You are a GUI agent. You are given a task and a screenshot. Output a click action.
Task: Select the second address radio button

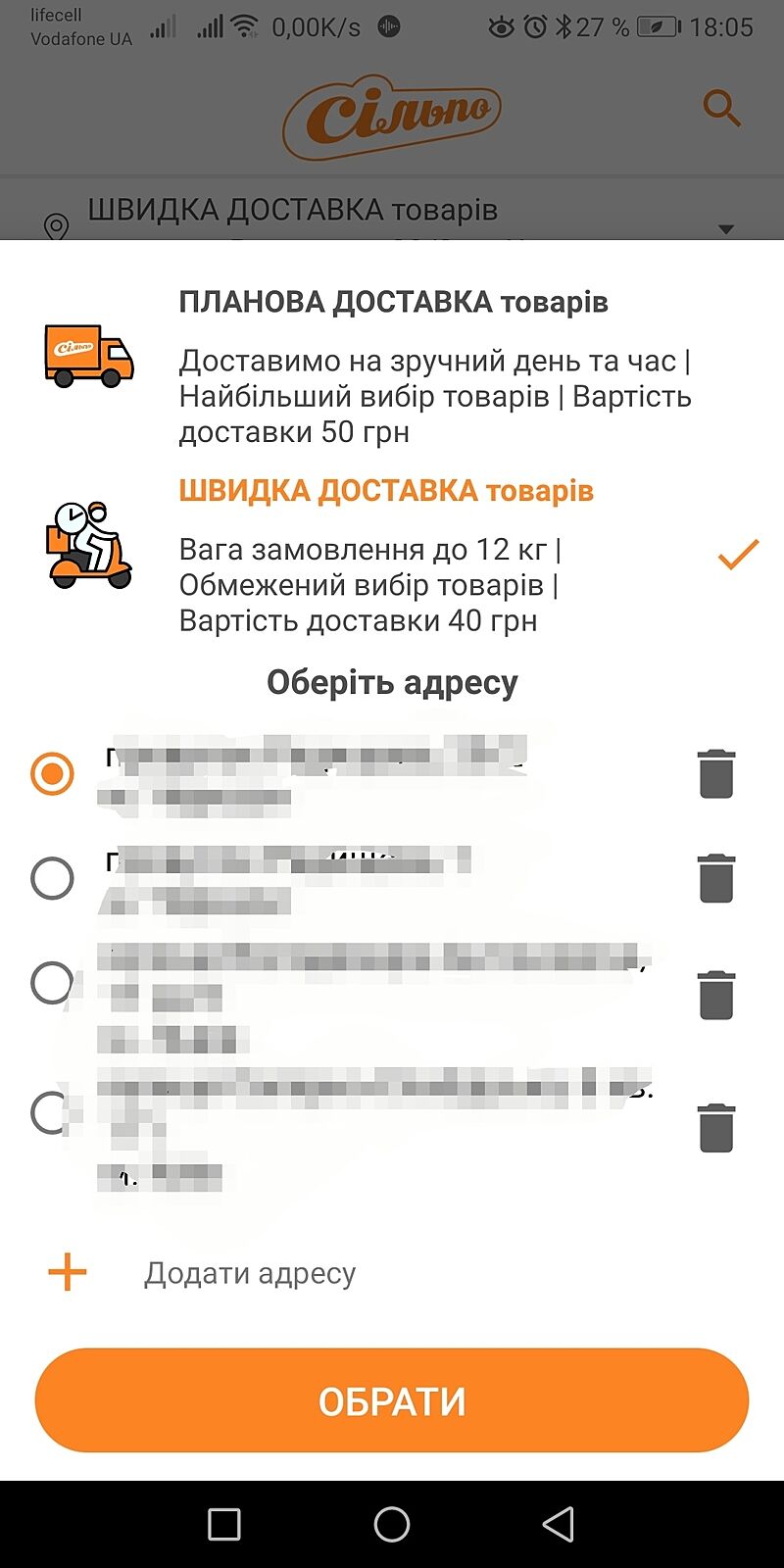tap(52, 878)
